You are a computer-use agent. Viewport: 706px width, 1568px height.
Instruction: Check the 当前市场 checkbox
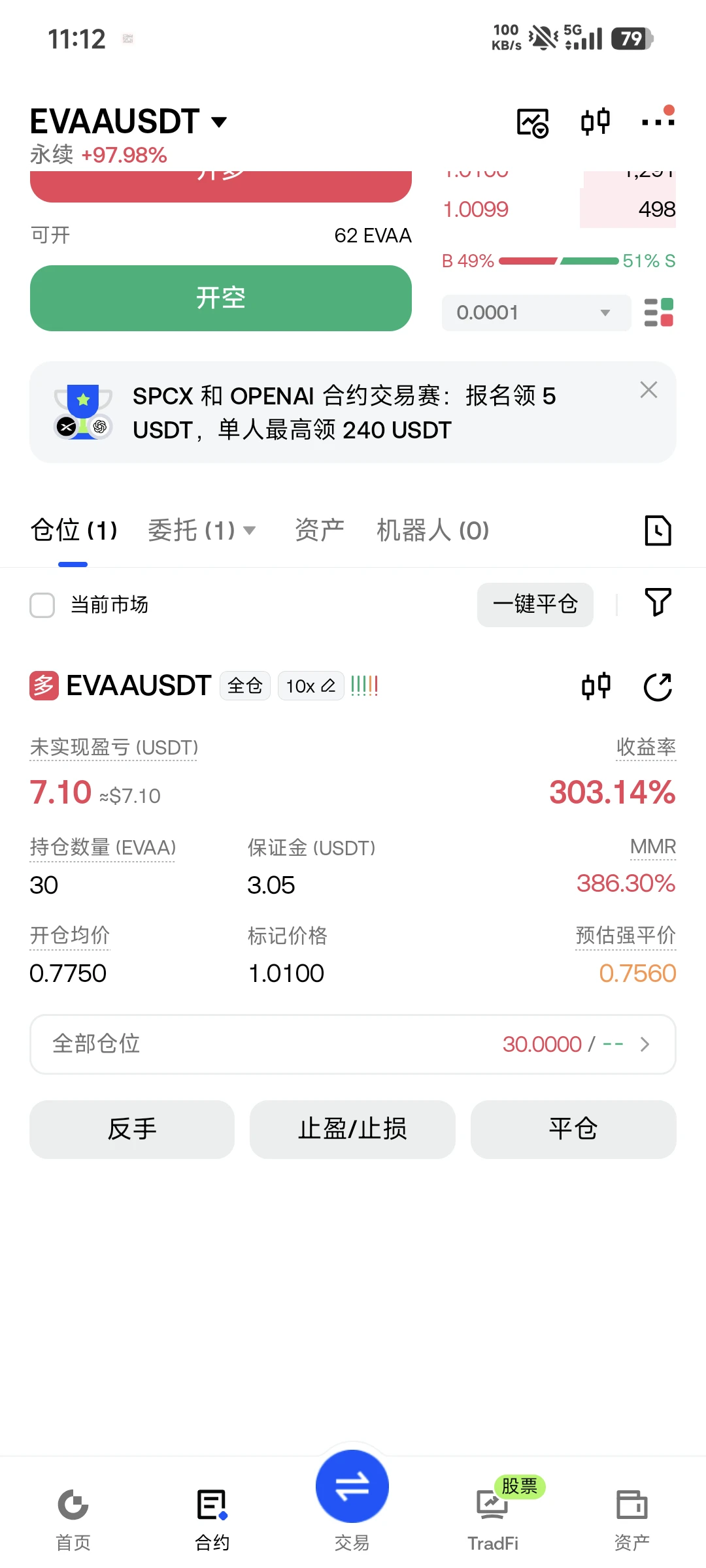click(x=42, y=605)
